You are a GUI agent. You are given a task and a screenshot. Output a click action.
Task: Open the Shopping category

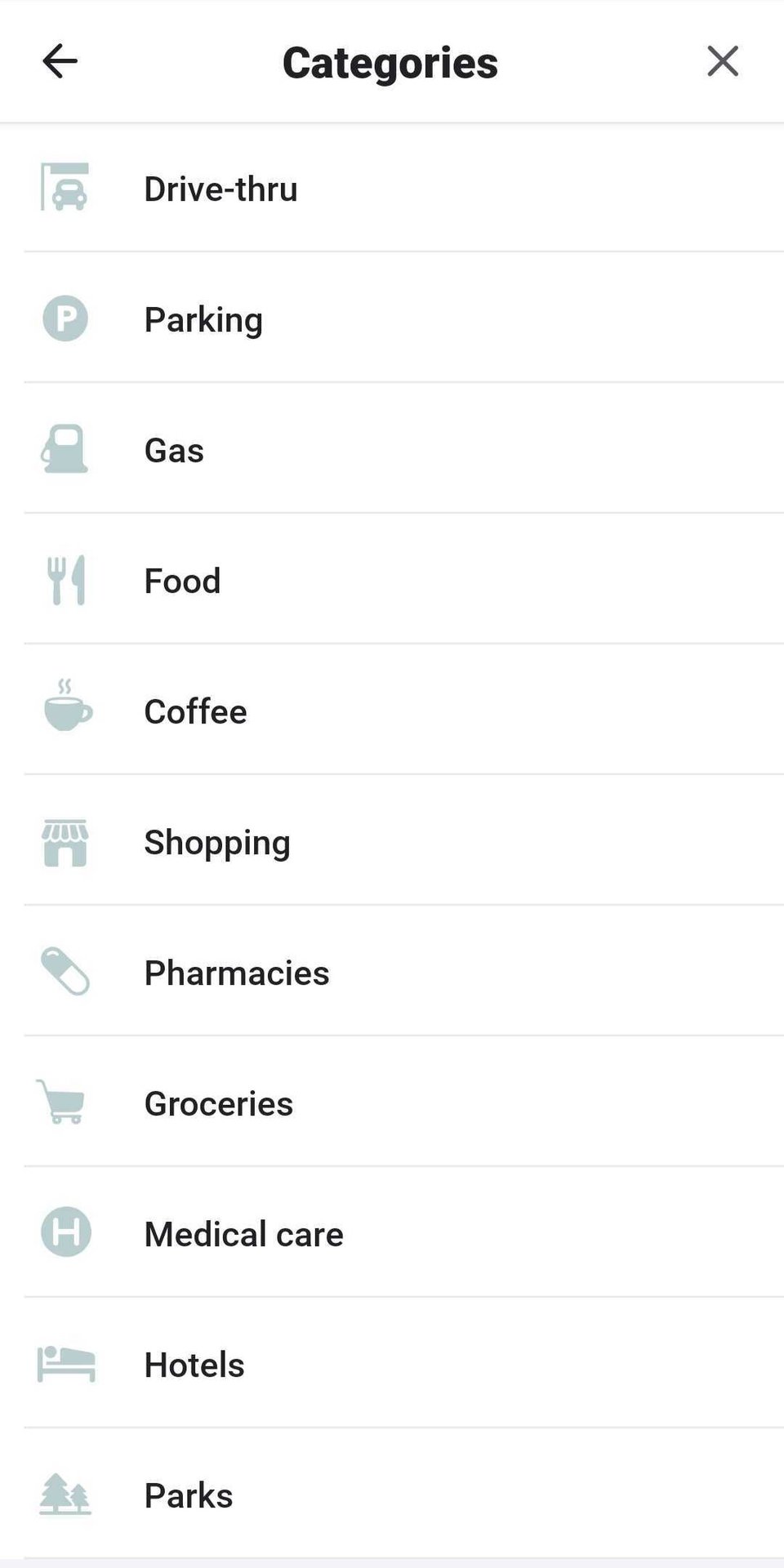pos(217,842)
